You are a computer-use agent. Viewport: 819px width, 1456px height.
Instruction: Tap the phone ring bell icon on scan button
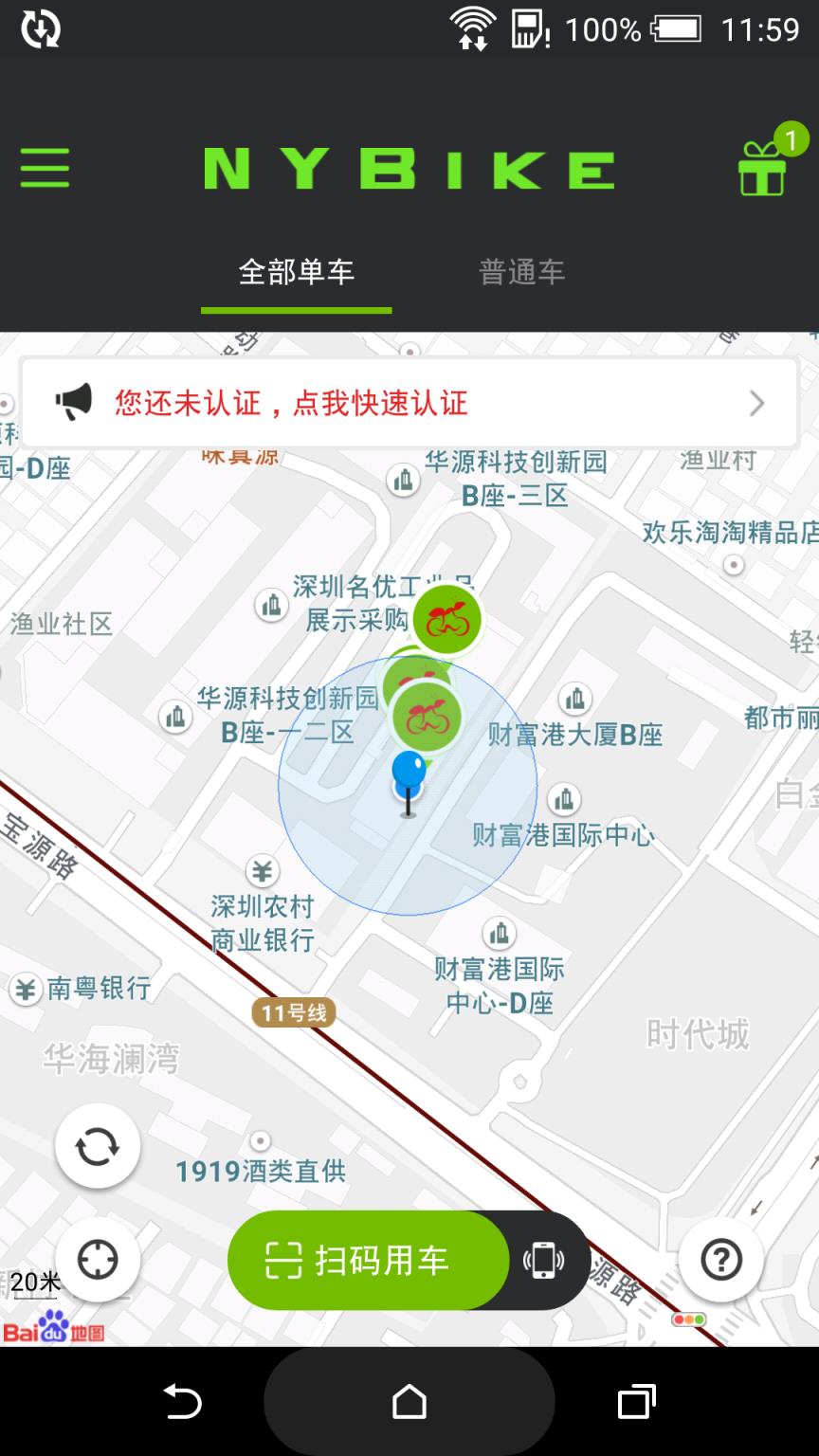coord(542,1261)
